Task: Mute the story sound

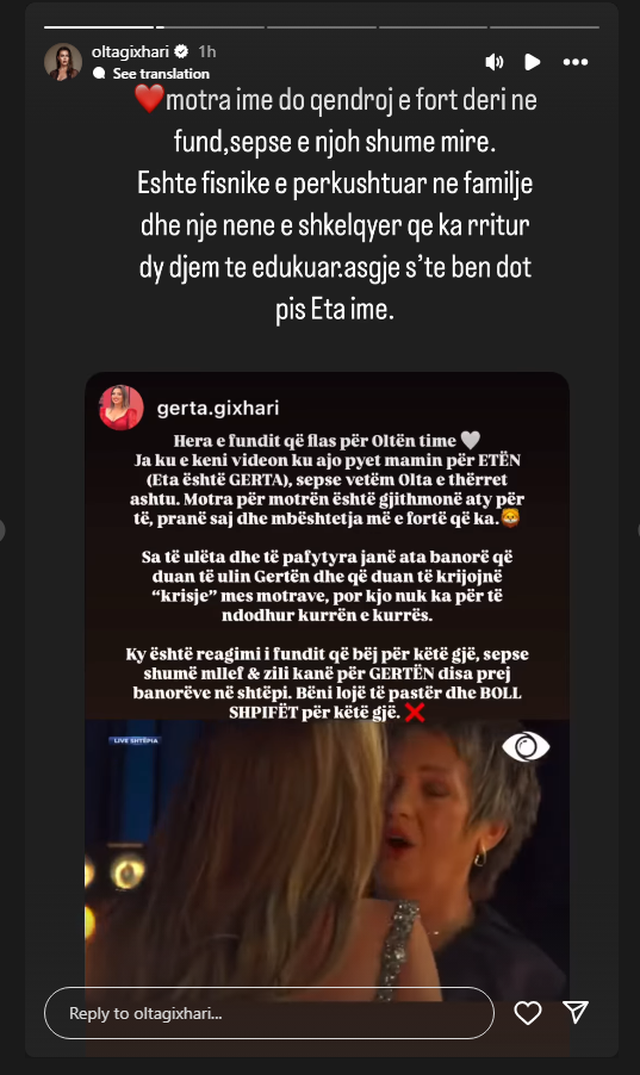Action: click(x=494, y=62)
